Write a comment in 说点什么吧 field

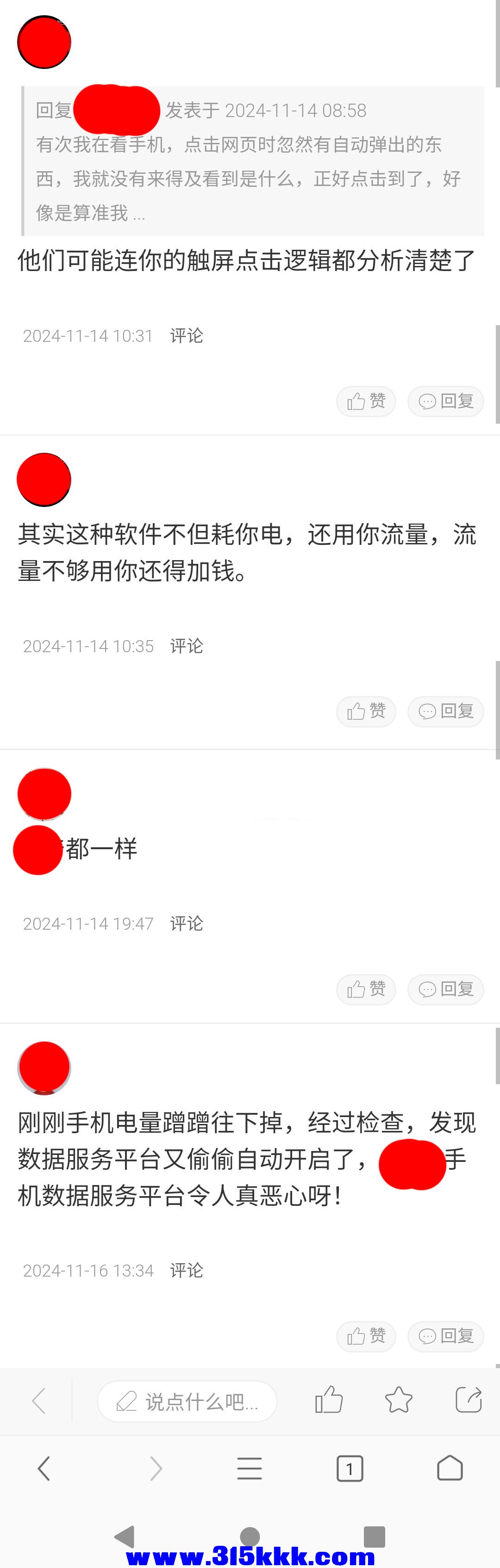tap(187, 1401)
